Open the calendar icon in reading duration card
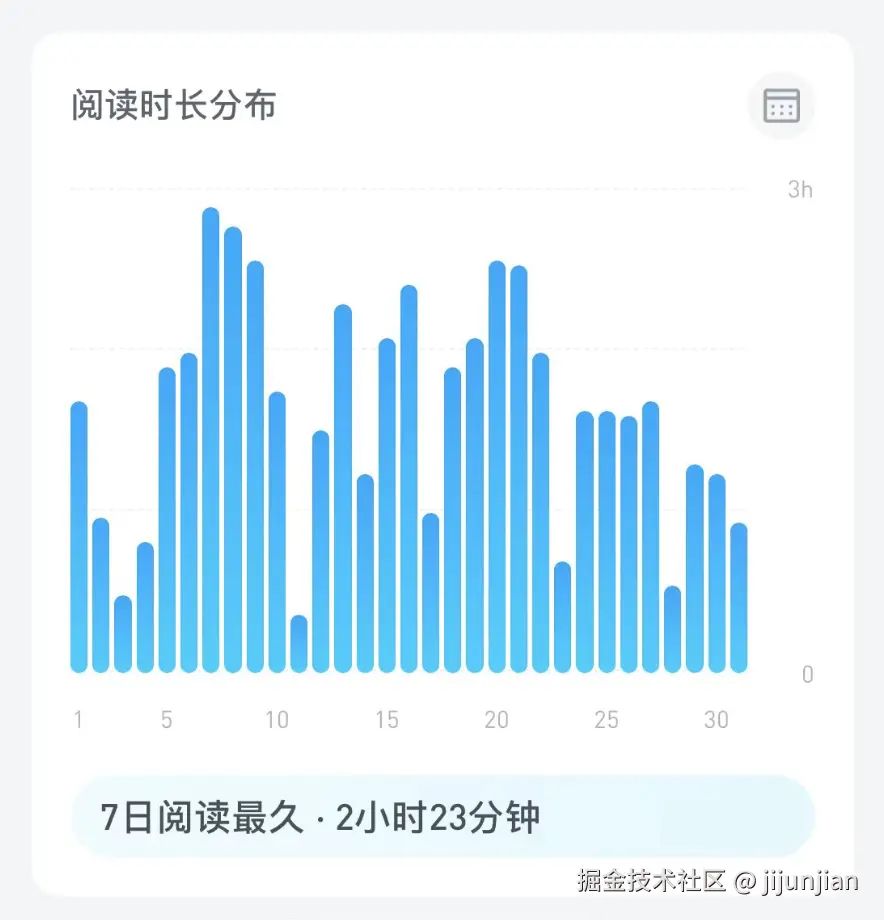This screenshot has height=920, width=884. point(781,105)
